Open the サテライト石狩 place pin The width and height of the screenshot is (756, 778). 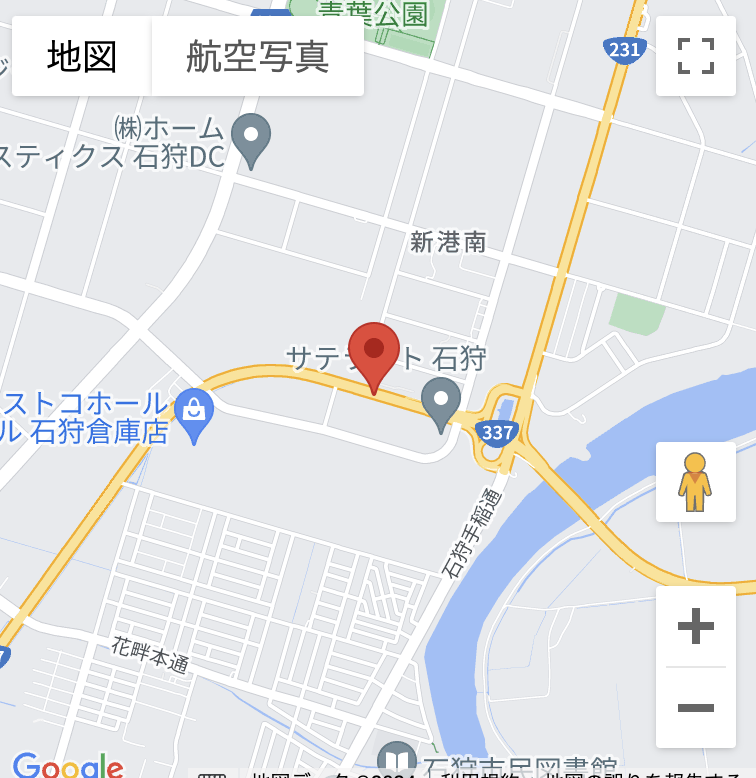[x=440, y=402]
